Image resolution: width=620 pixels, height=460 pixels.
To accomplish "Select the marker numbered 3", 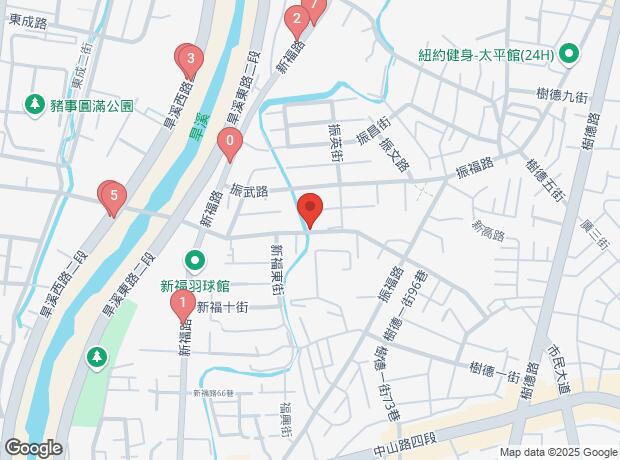I will tap(190, 59).
